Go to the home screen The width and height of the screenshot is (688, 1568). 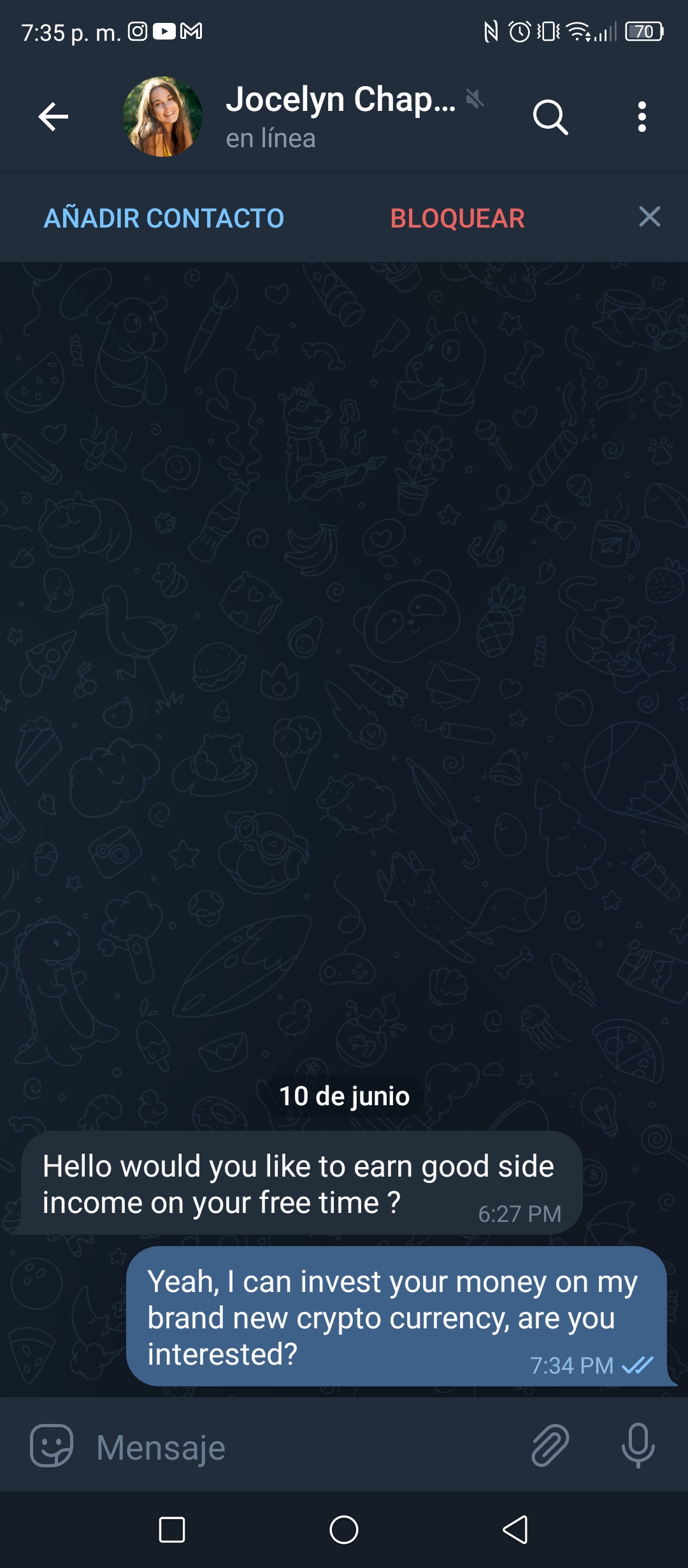[344, 1530]
